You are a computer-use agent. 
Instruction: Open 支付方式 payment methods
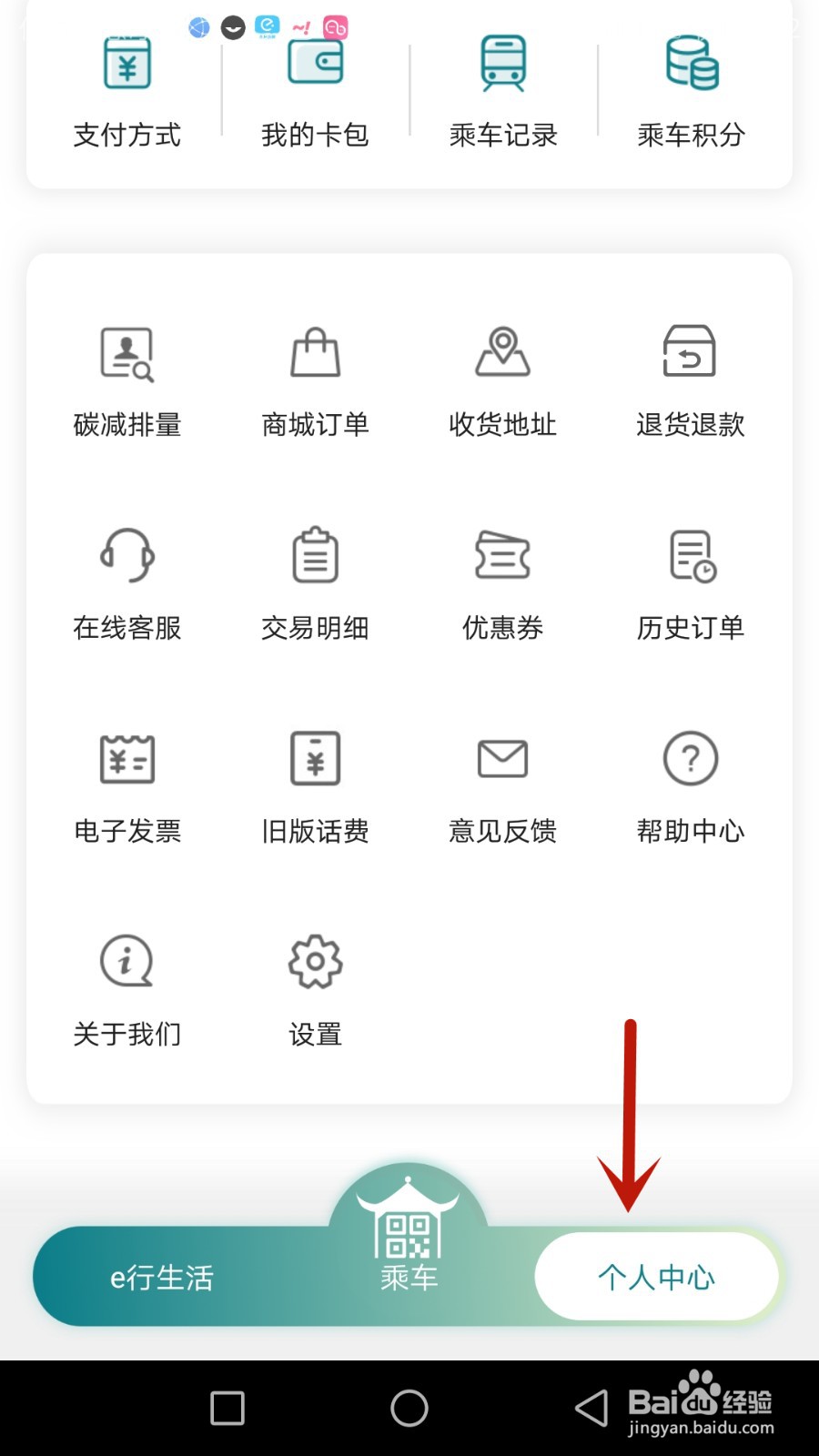click(127, 91)
